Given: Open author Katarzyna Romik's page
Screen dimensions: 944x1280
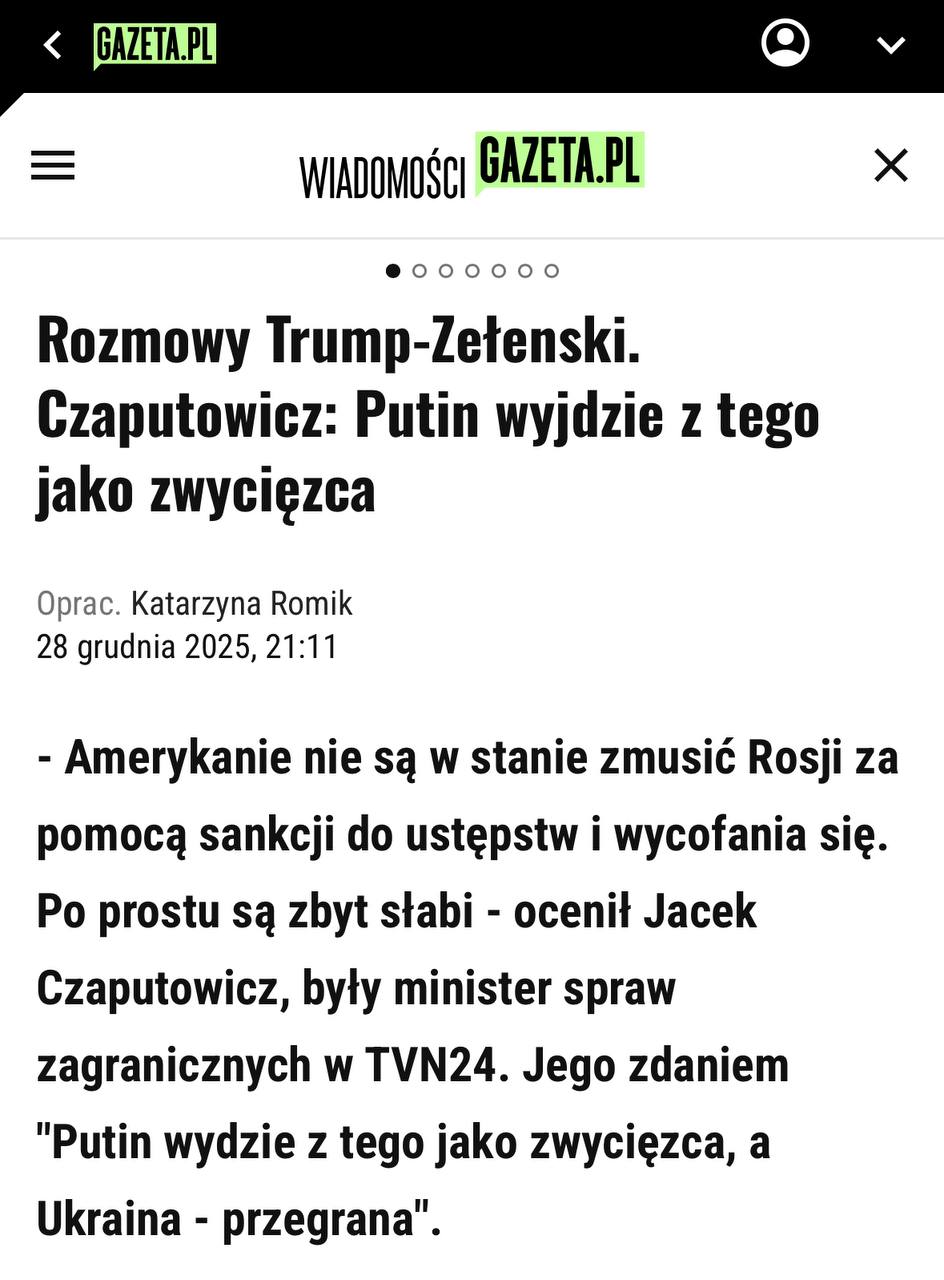Looking at the screenshot, I should pos(242,604).
